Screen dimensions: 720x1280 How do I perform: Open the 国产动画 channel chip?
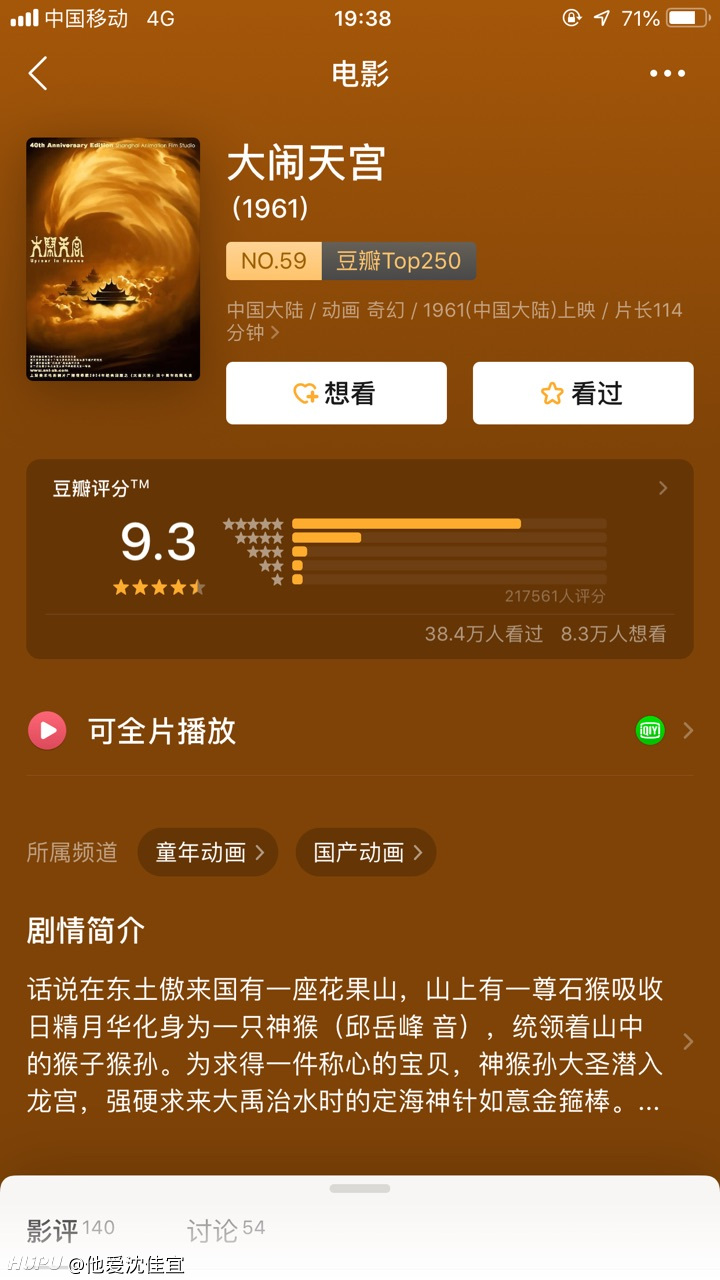tap(365, 852)
